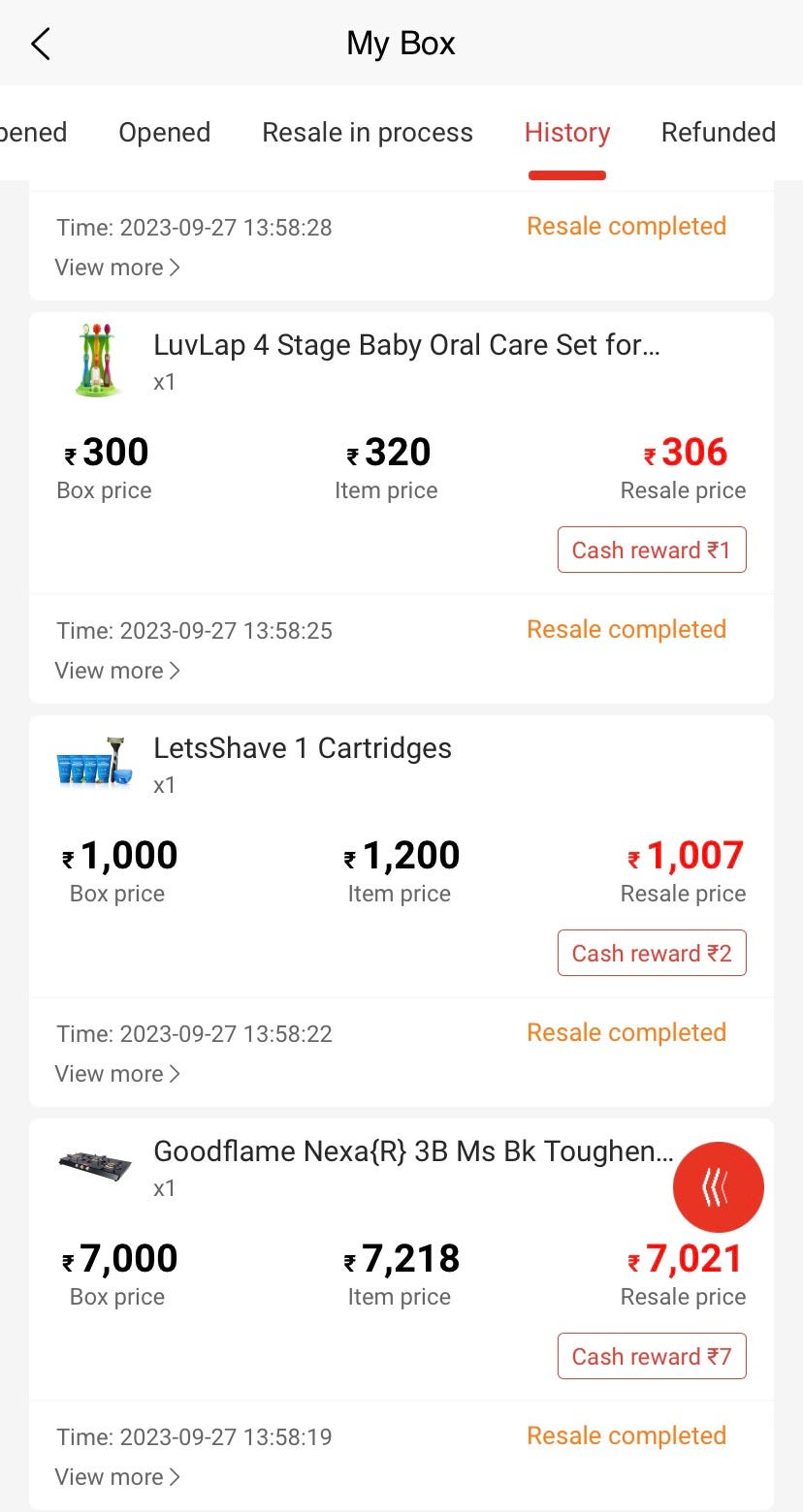Open the Goodflame gas stove thumbnail
This screenshot has height=1512, width=803.
coord(94,1166)
